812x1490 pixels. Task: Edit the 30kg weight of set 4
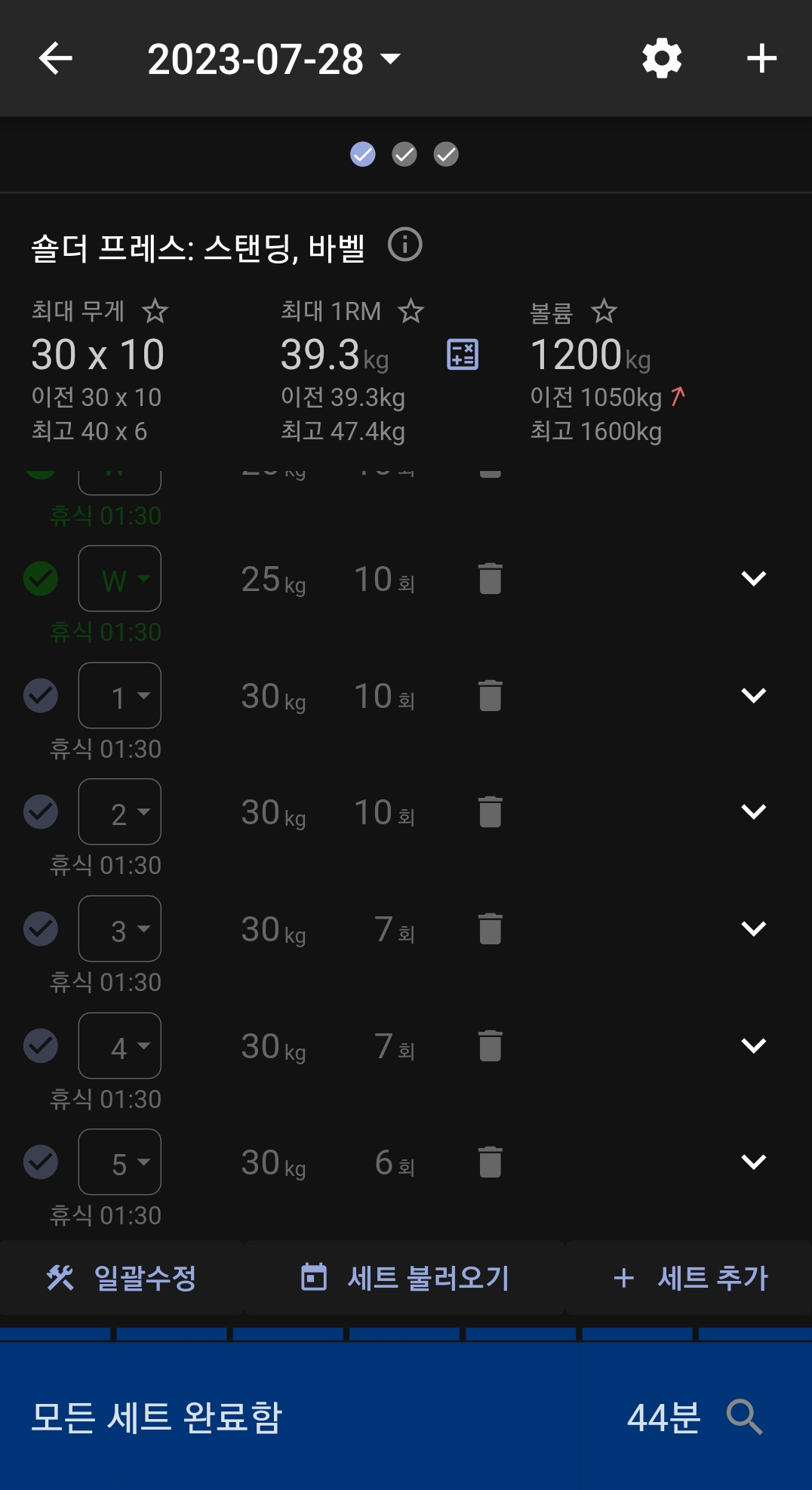[273, 1047]
